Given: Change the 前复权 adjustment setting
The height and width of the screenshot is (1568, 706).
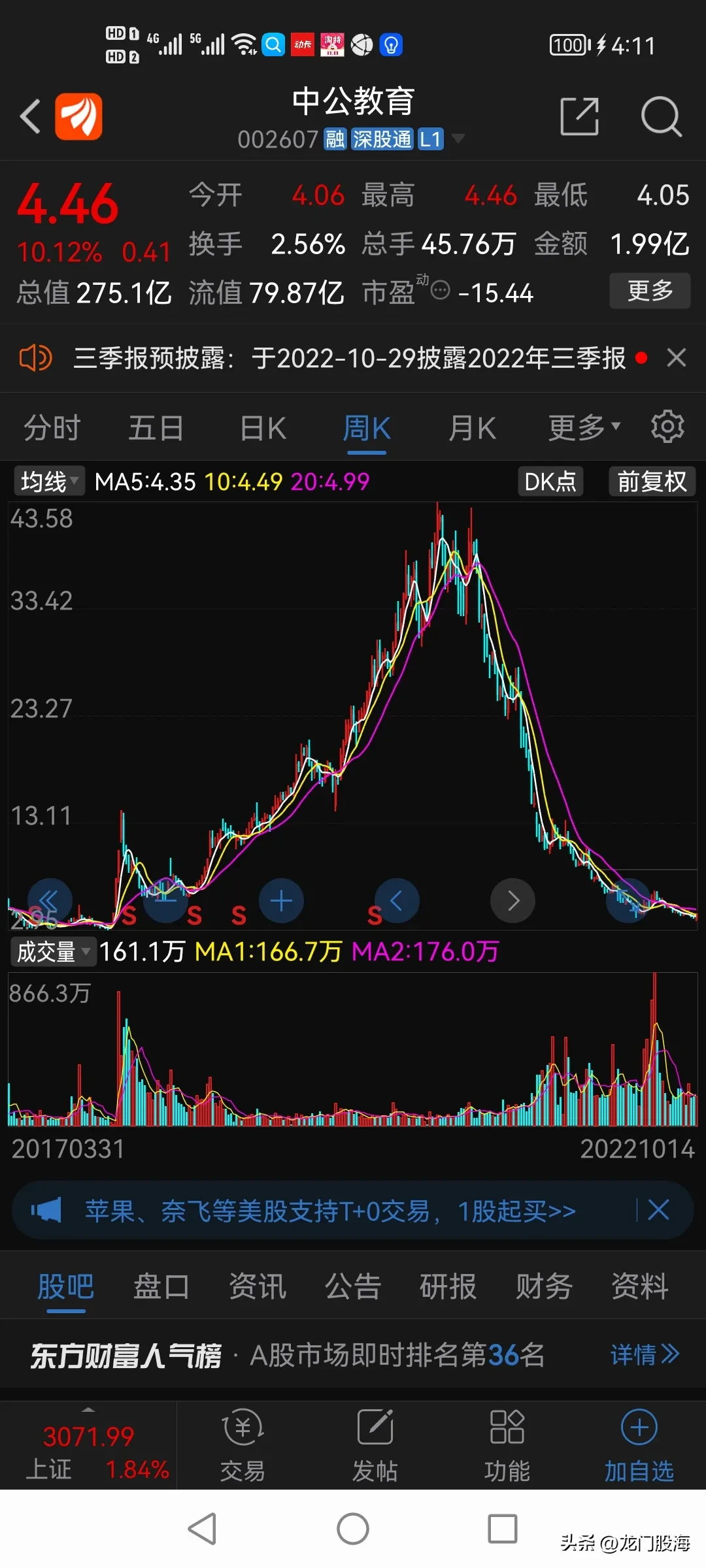Looking at the screenshot, I should point(652,482).
